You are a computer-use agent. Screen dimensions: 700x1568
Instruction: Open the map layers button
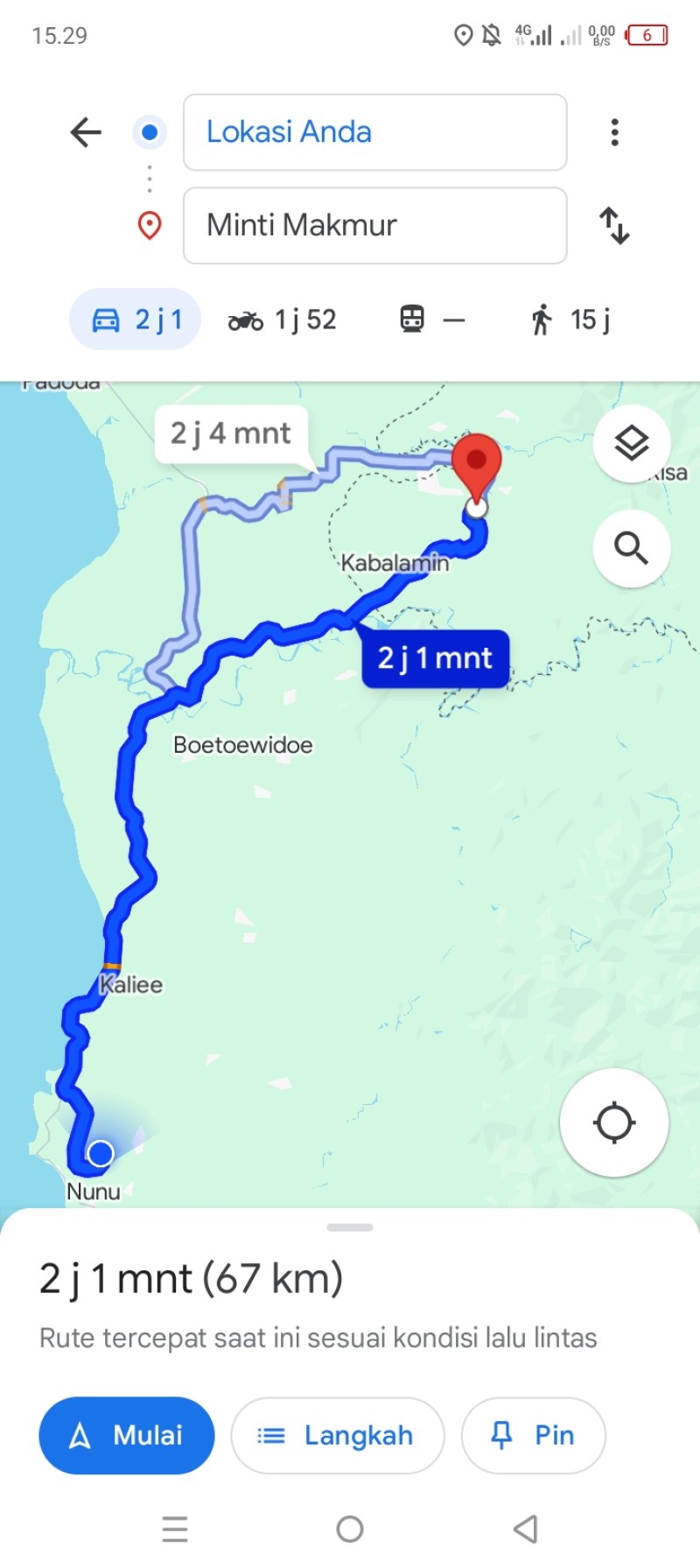[632, 443]
